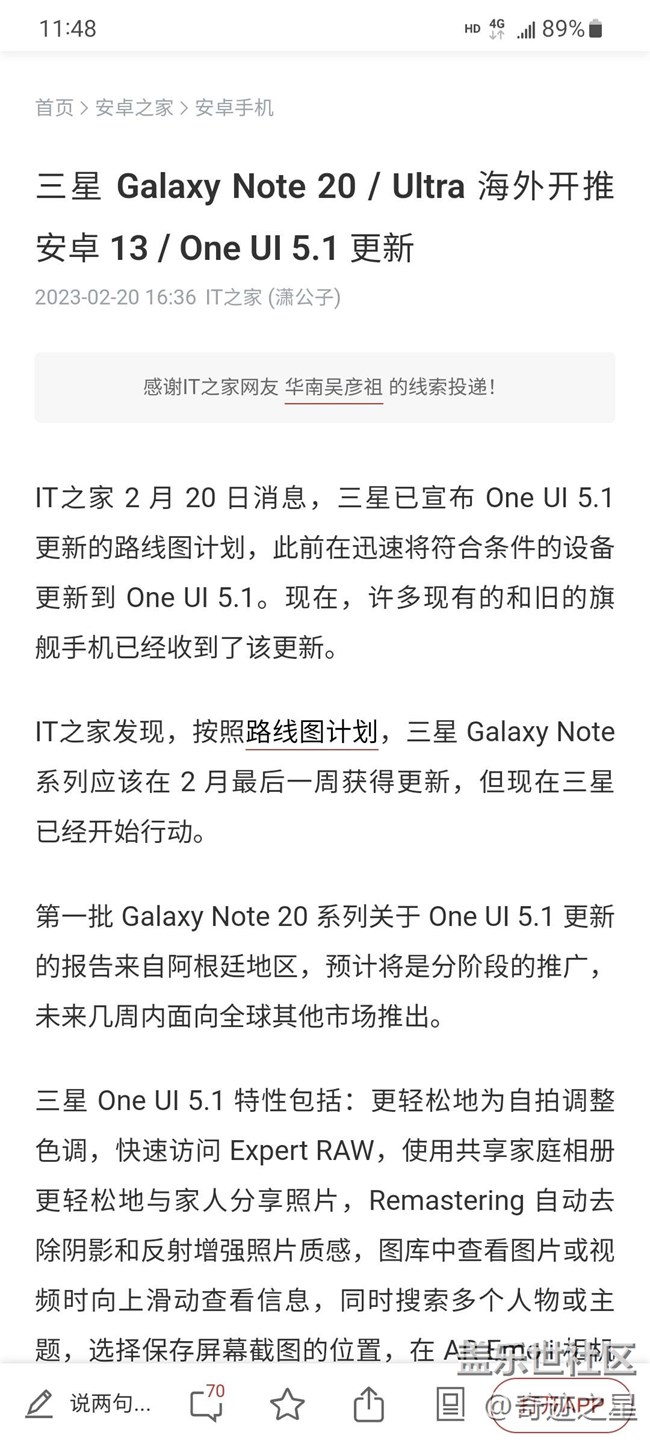Tap the open in APP button
650x1444 pixels.
562,1406
